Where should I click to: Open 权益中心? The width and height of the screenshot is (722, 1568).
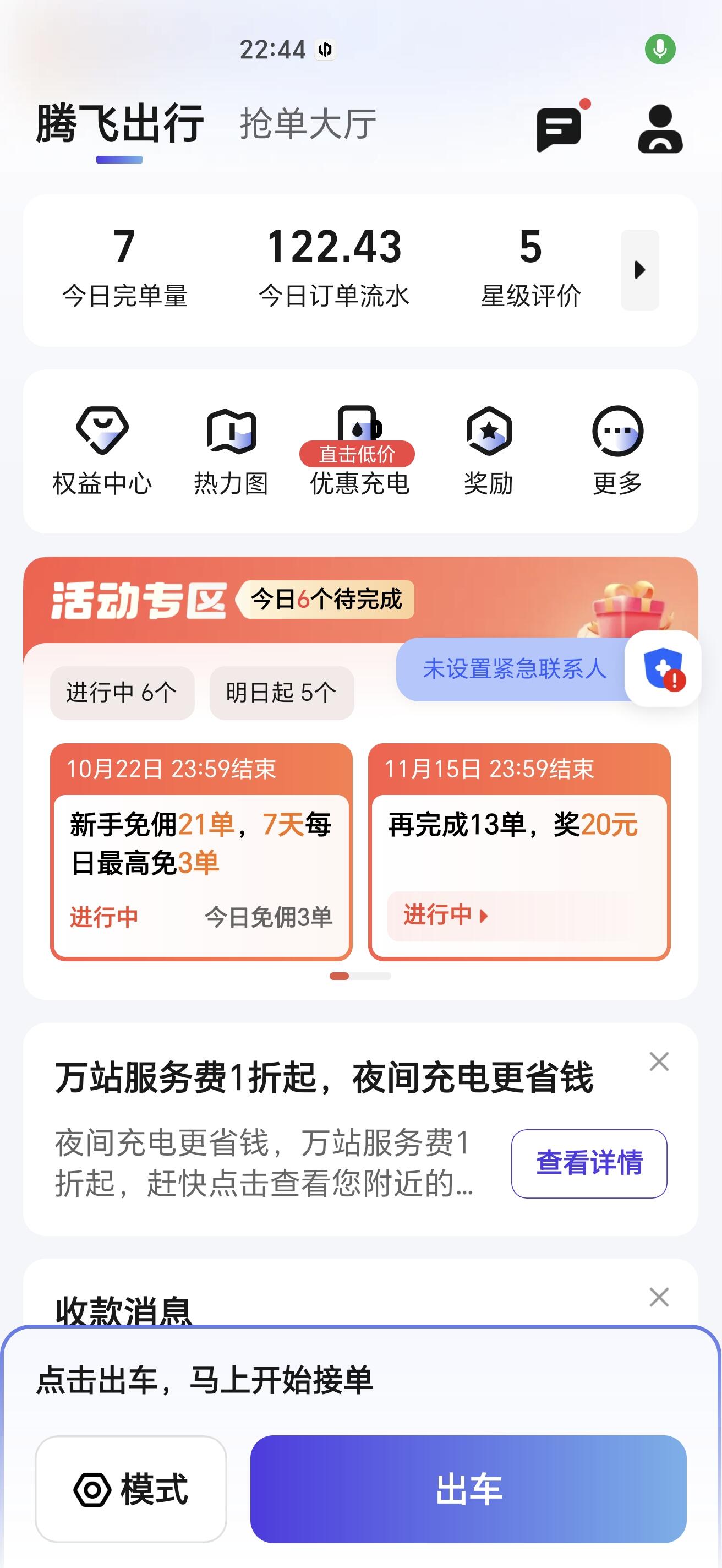click(102, 451)
